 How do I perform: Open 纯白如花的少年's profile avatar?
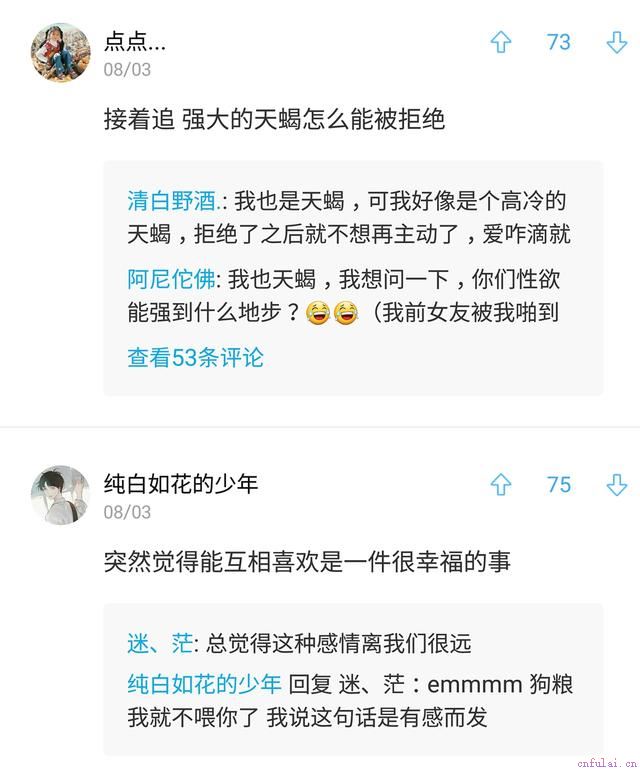click(x=61, y=495)
